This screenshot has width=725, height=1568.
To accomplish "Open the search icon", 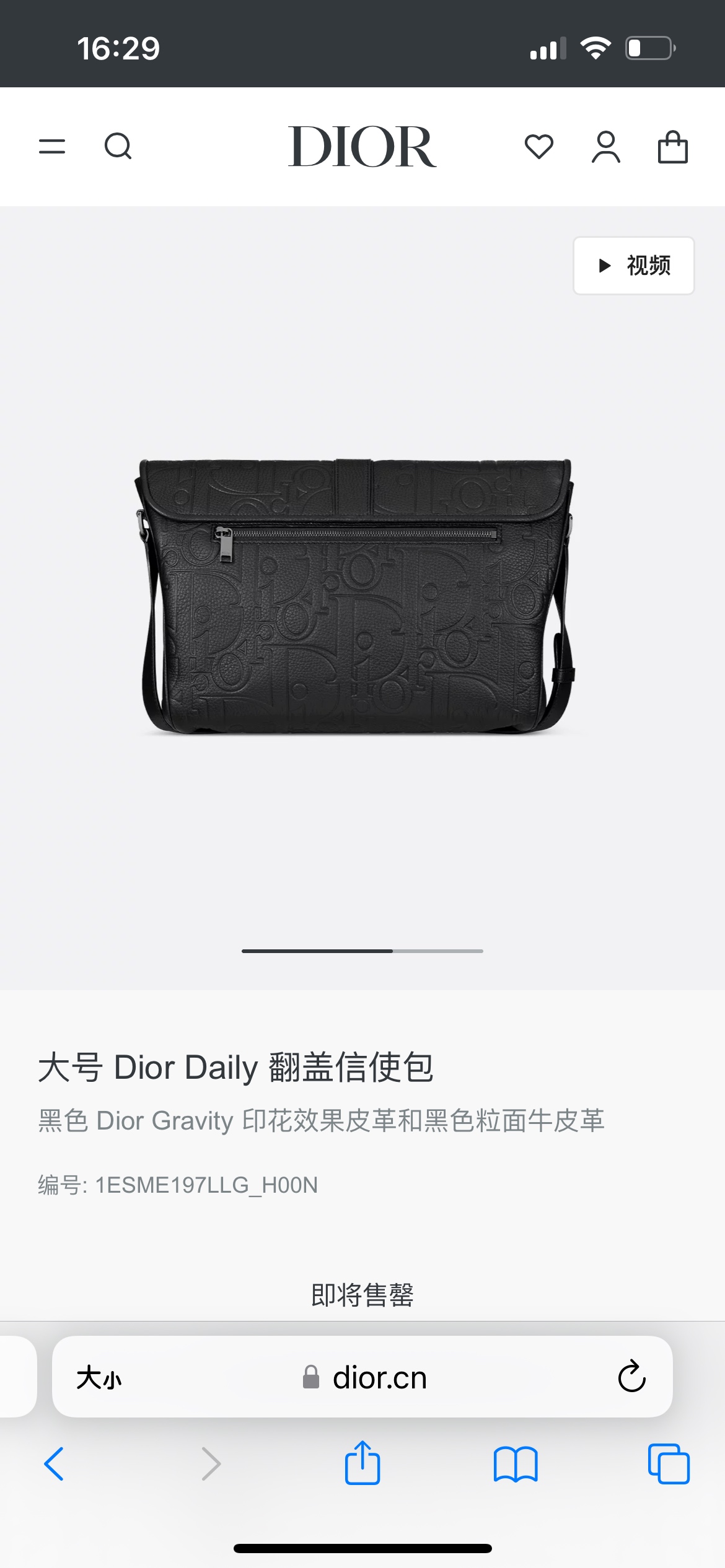I will pyautogui.click(x=118, y=147).
